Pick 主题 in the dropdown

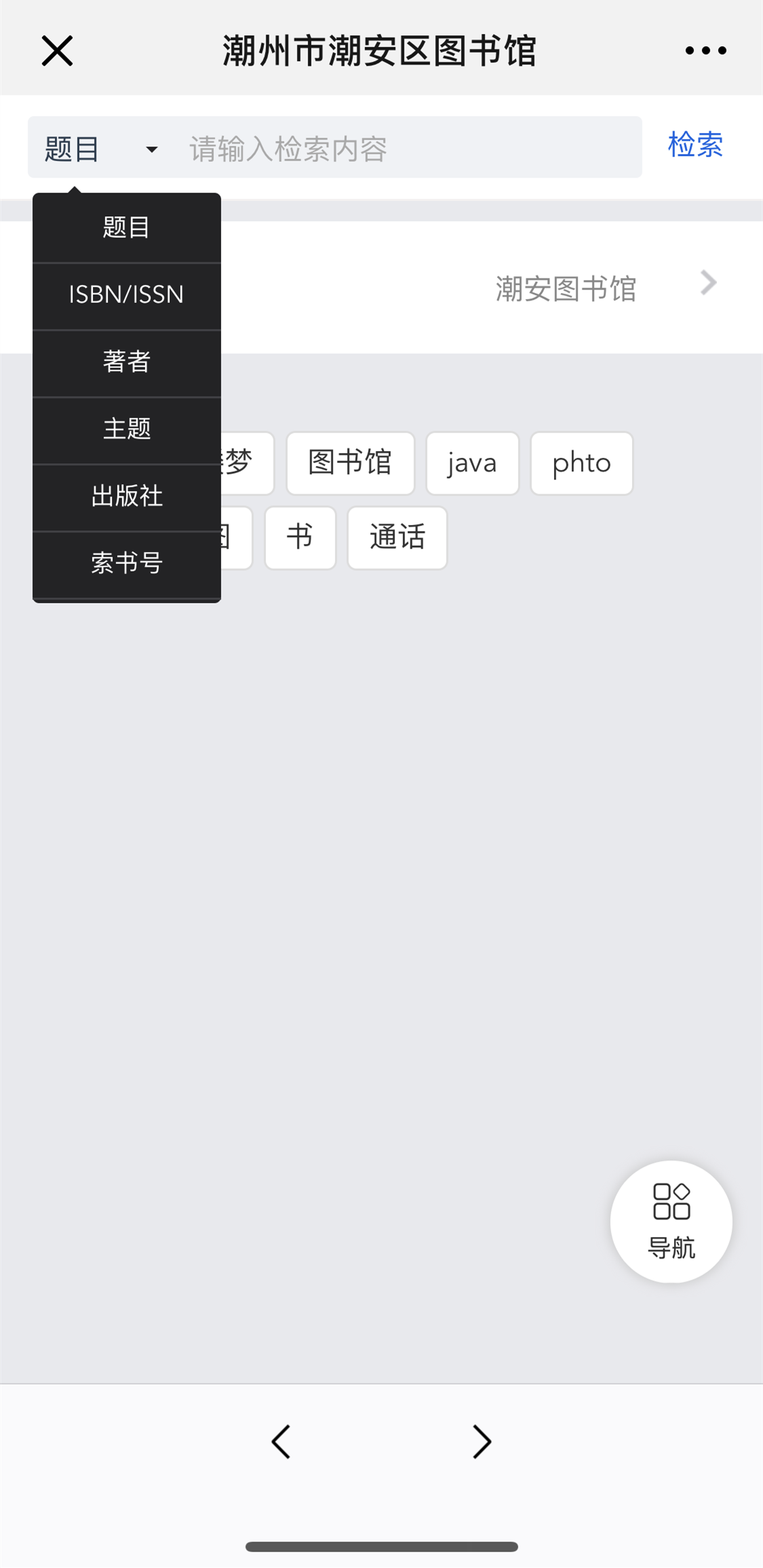pos(127,429)
